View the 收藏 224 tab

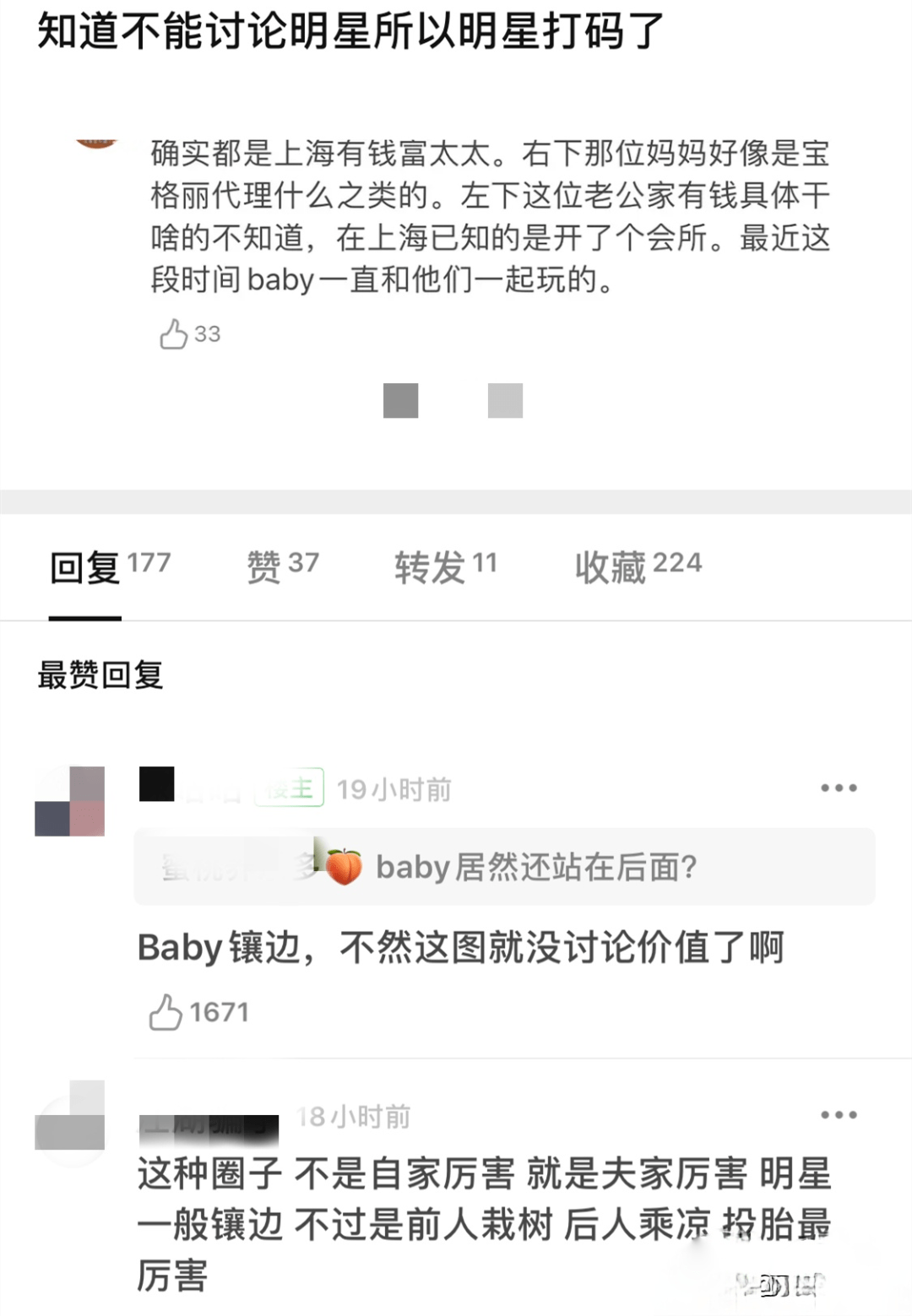[x=638, y=566]
